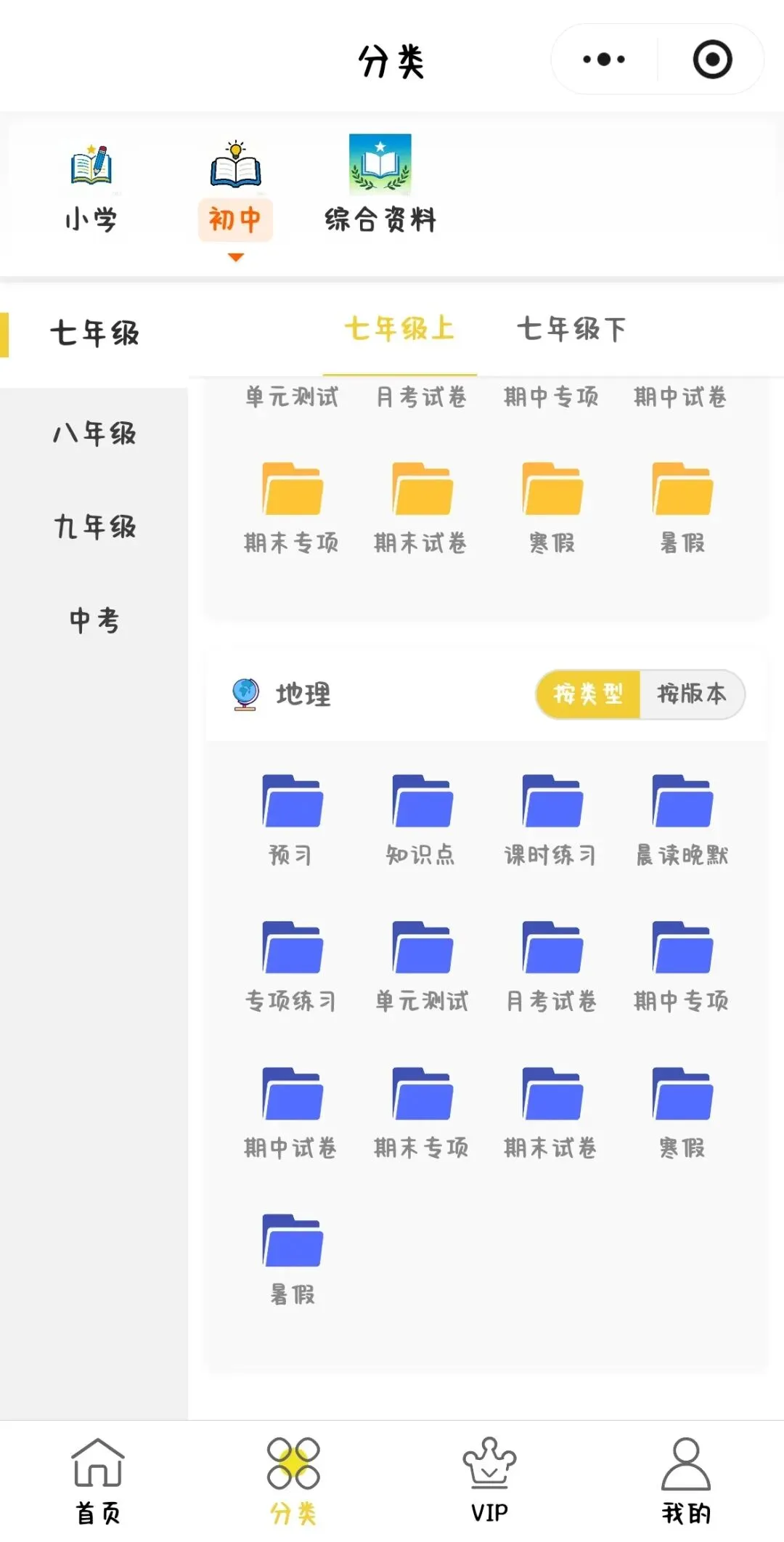Open the mini program more-options menu

point(604,60)
